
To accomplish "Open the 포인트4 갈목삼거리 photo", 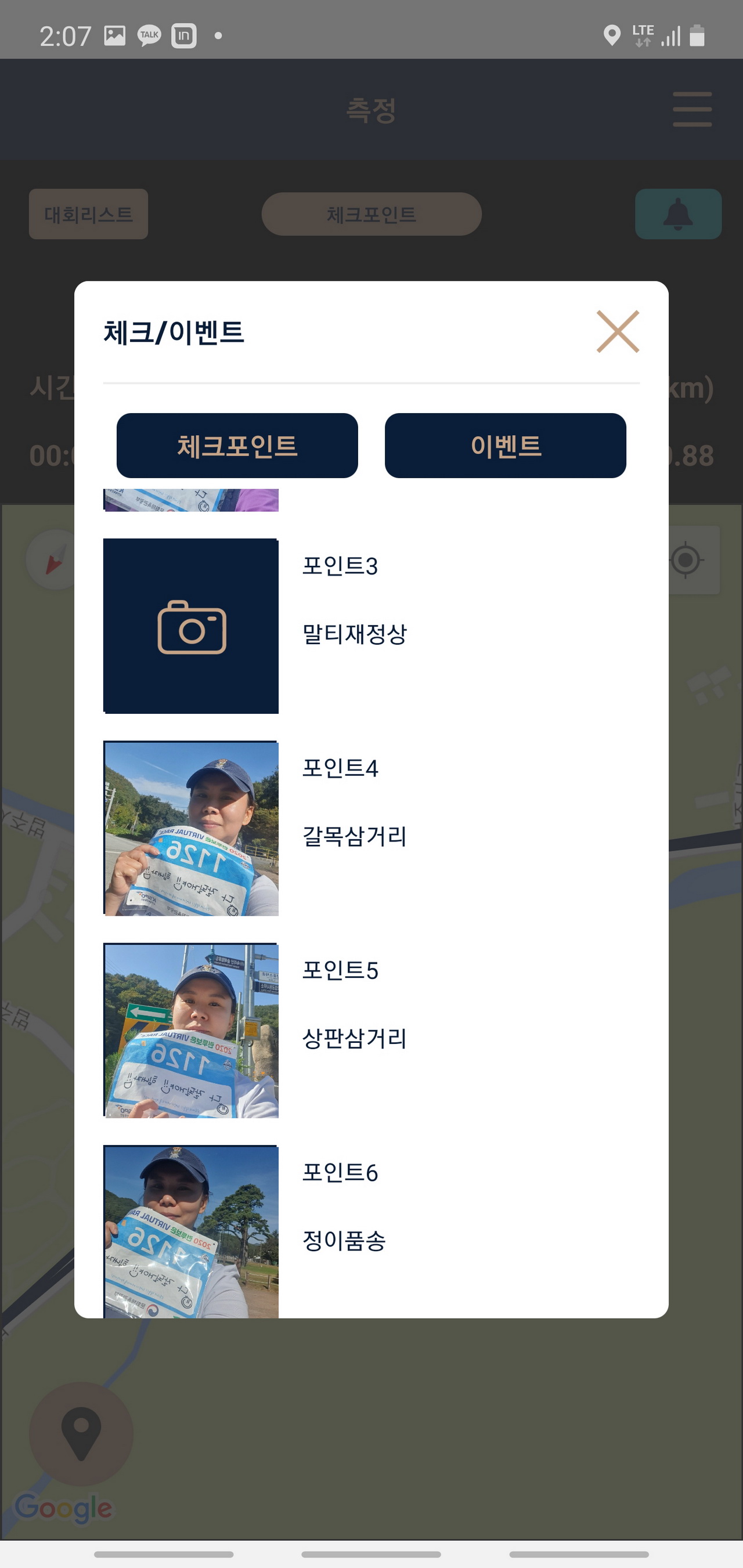I will pos(191,828).
